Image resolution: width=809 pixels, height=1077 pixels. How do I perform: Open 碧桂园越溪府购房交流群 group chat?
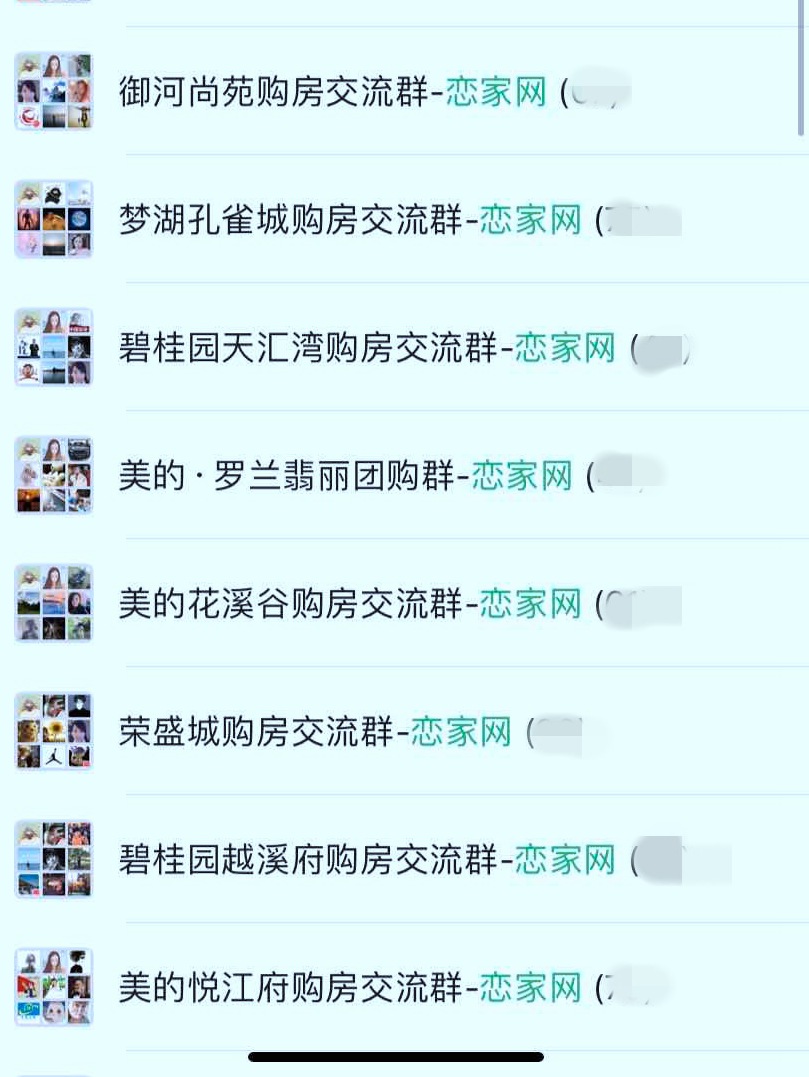[366, 859]
